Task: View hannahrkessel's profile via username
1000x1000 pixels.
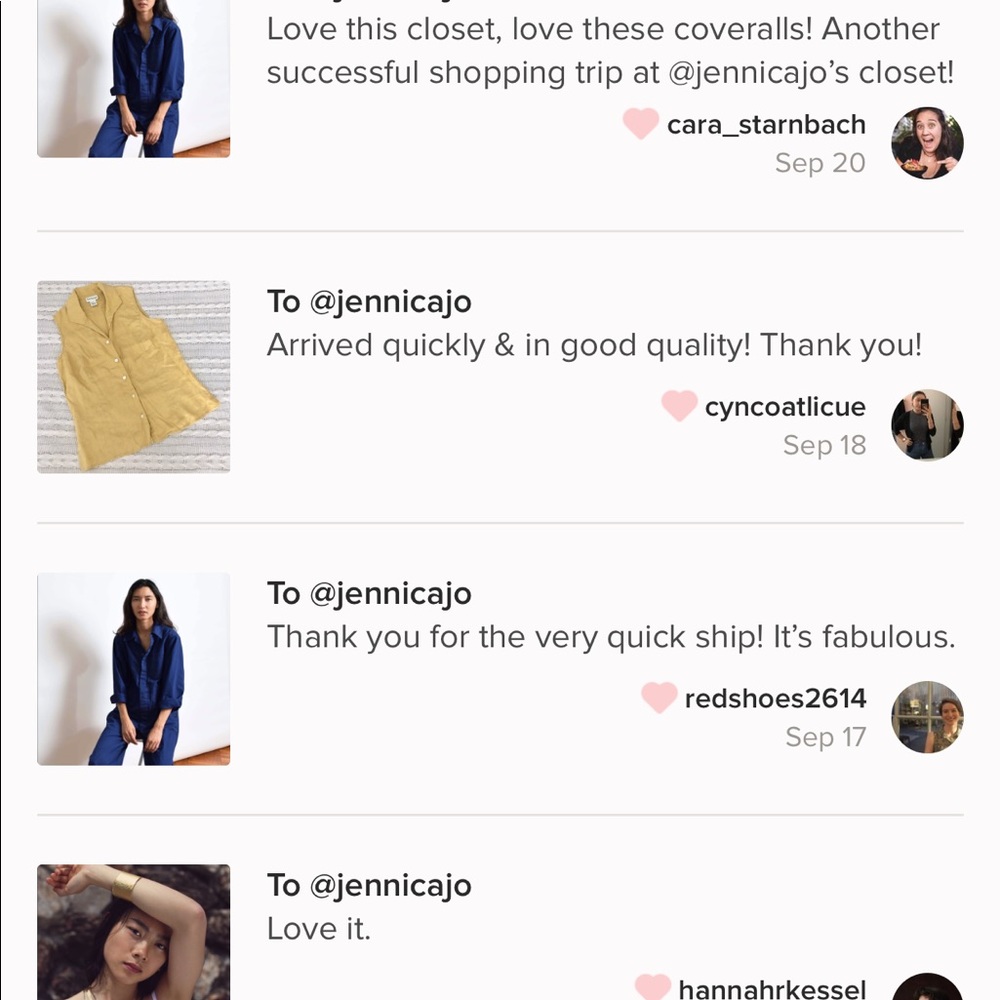Action: click(772, 989)
